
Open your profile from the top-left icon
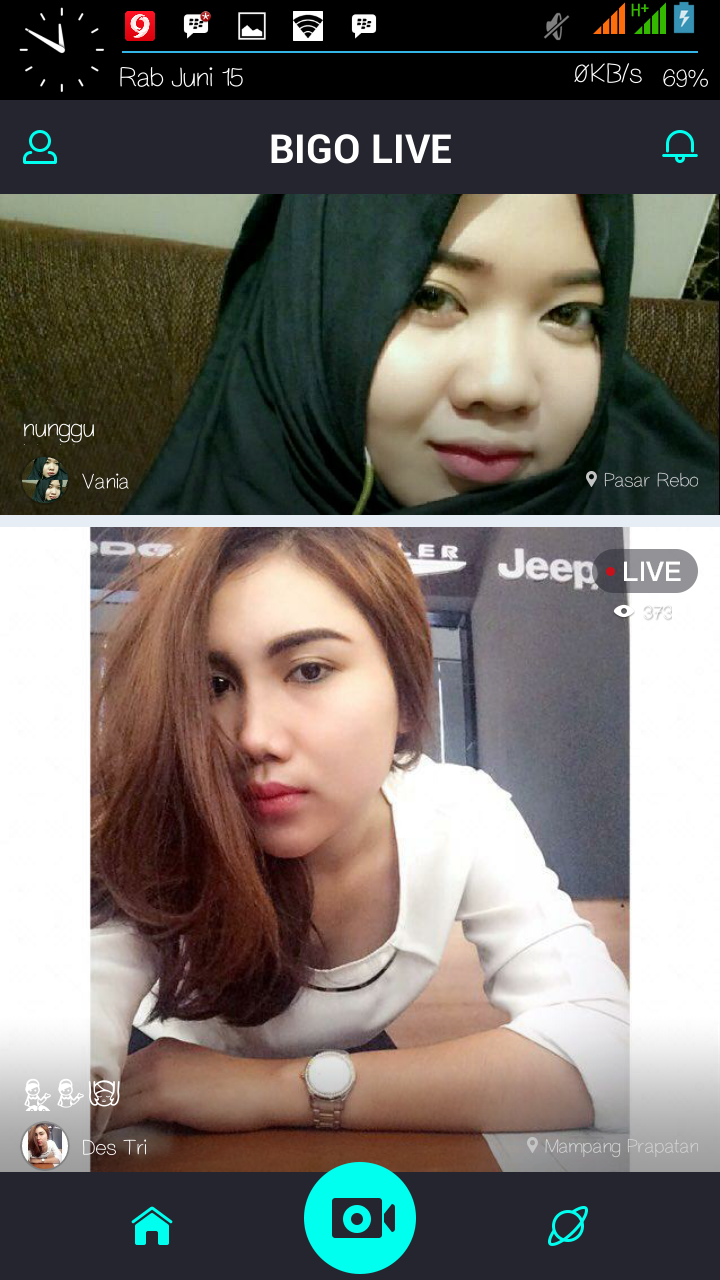[x=39, y=147]
